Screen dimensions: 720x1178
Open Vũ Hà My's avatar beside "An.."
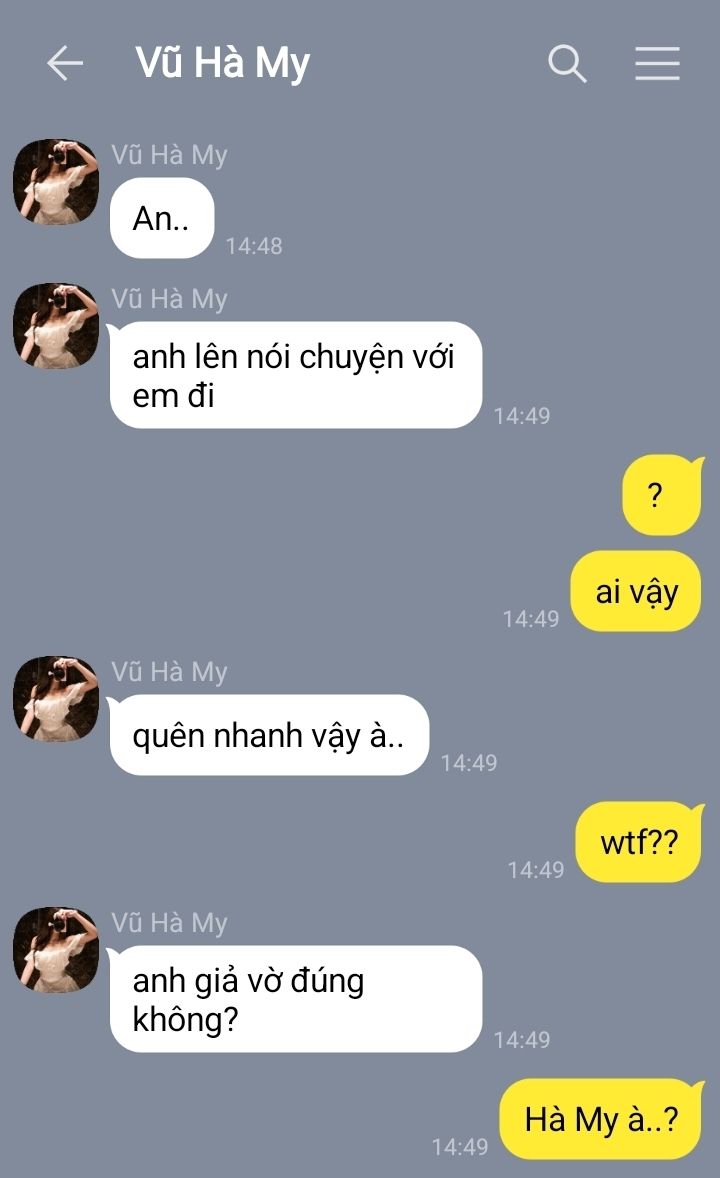click(56, 182)
